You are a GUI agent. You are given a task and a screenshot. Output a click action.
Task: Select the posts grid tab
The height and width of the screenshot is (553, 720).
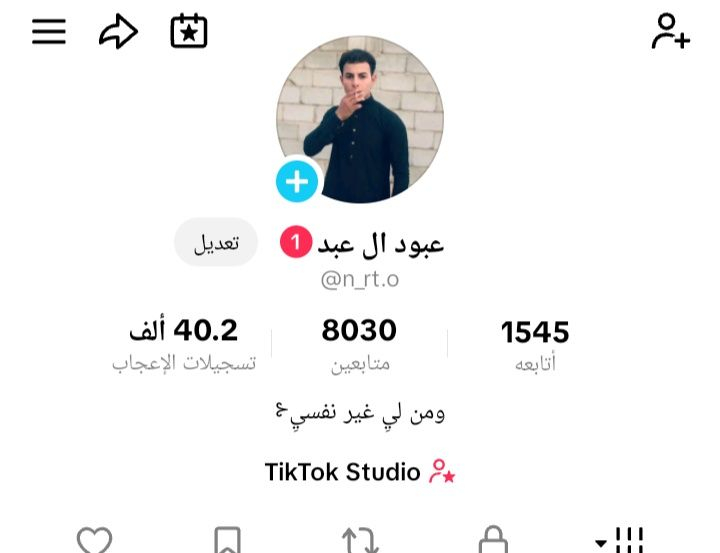click(626, 541)
